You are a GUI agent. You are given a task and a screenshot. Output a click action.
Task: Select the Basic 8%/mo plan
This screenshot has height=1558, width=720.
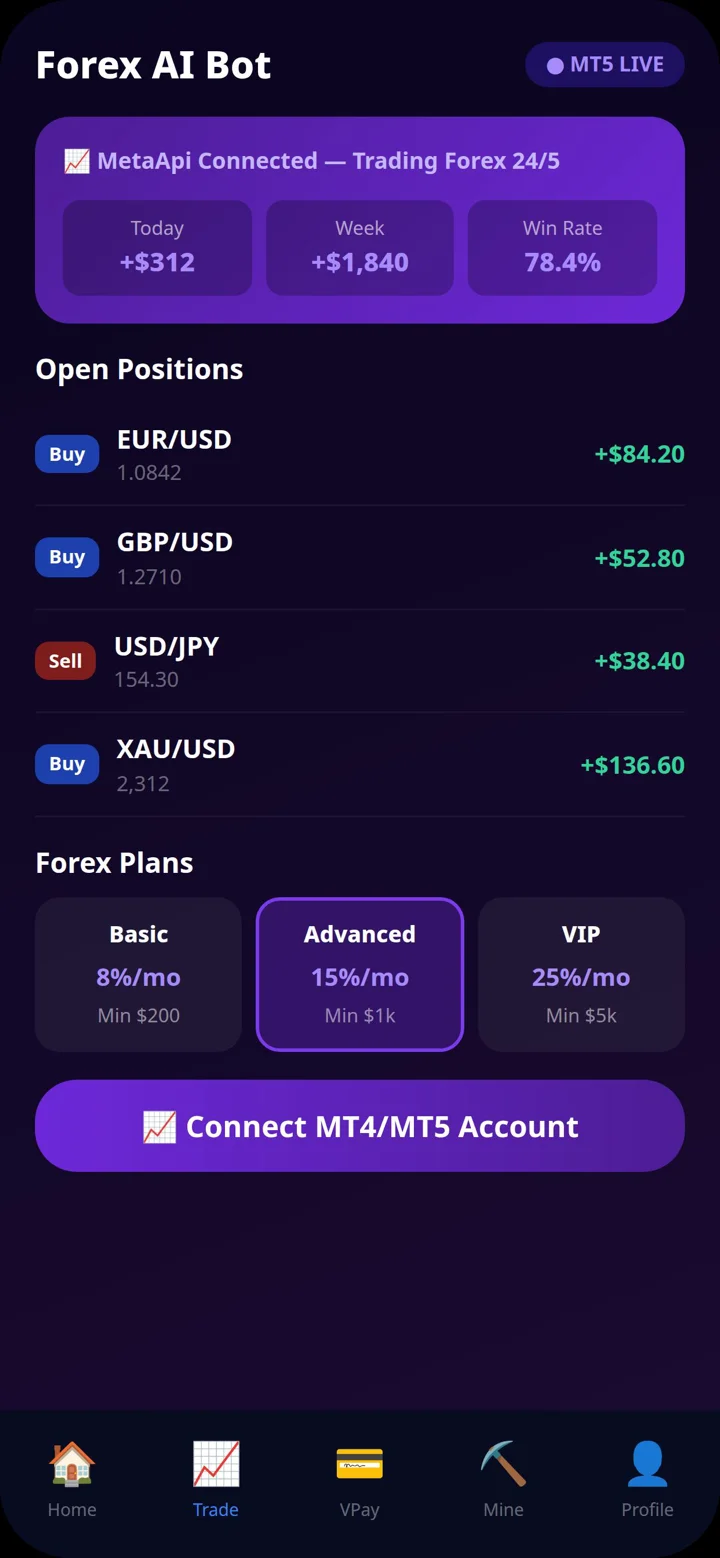click(x=138, y=974)
